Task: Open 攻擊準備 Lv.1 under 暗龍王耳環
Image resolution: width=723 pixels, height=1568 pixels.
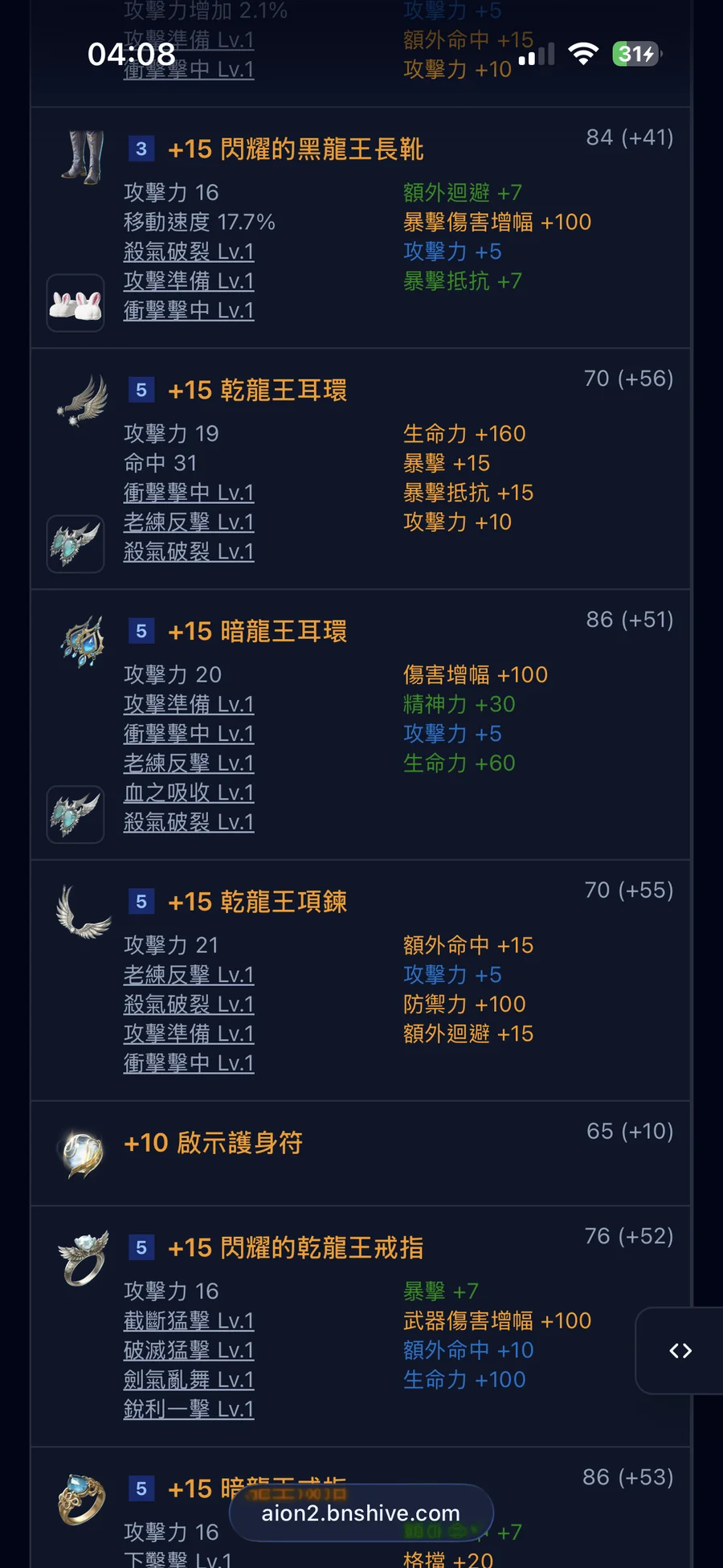Action: pos(189,704)
